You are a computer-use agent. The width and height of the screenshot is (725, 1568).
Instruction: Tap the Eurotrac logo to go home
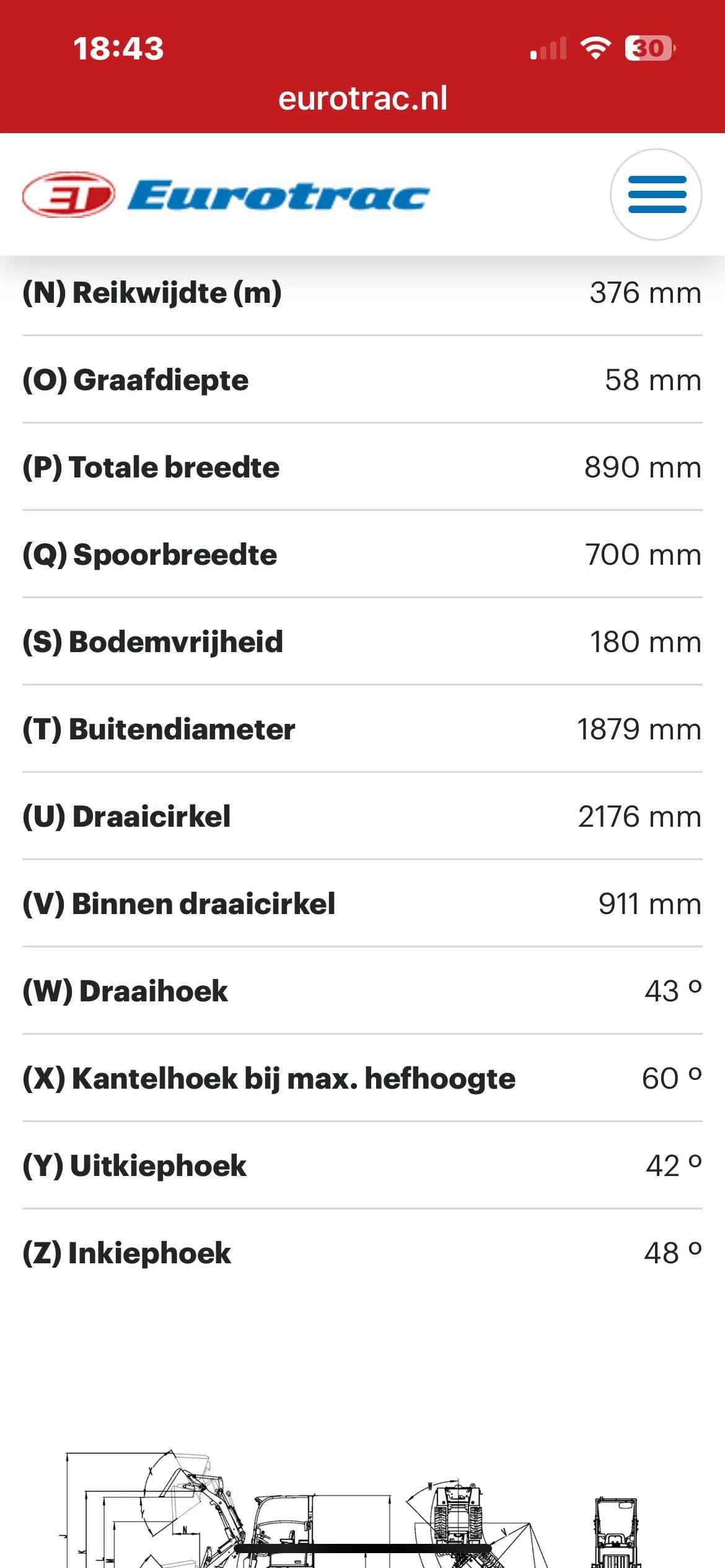226,194
